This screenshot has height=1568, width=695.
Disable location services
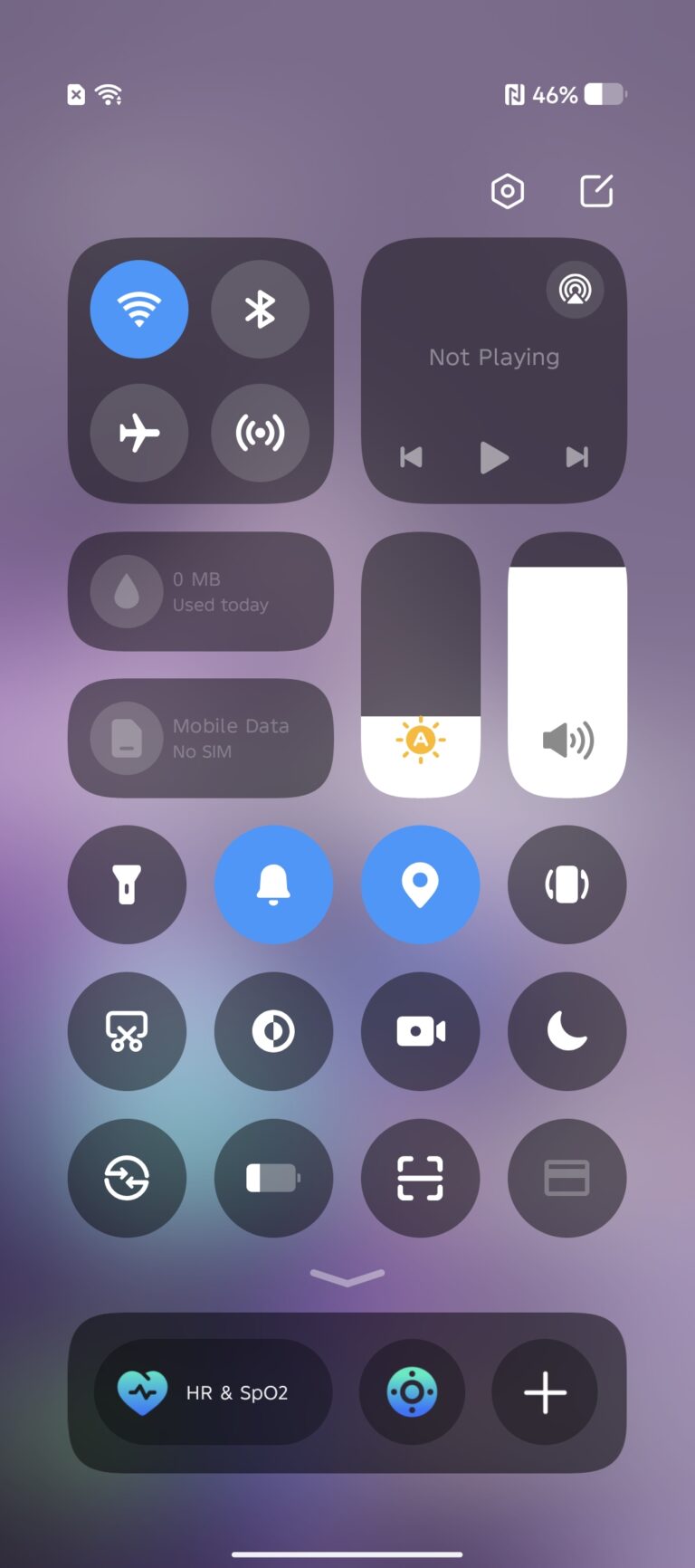tap(420, 884)
